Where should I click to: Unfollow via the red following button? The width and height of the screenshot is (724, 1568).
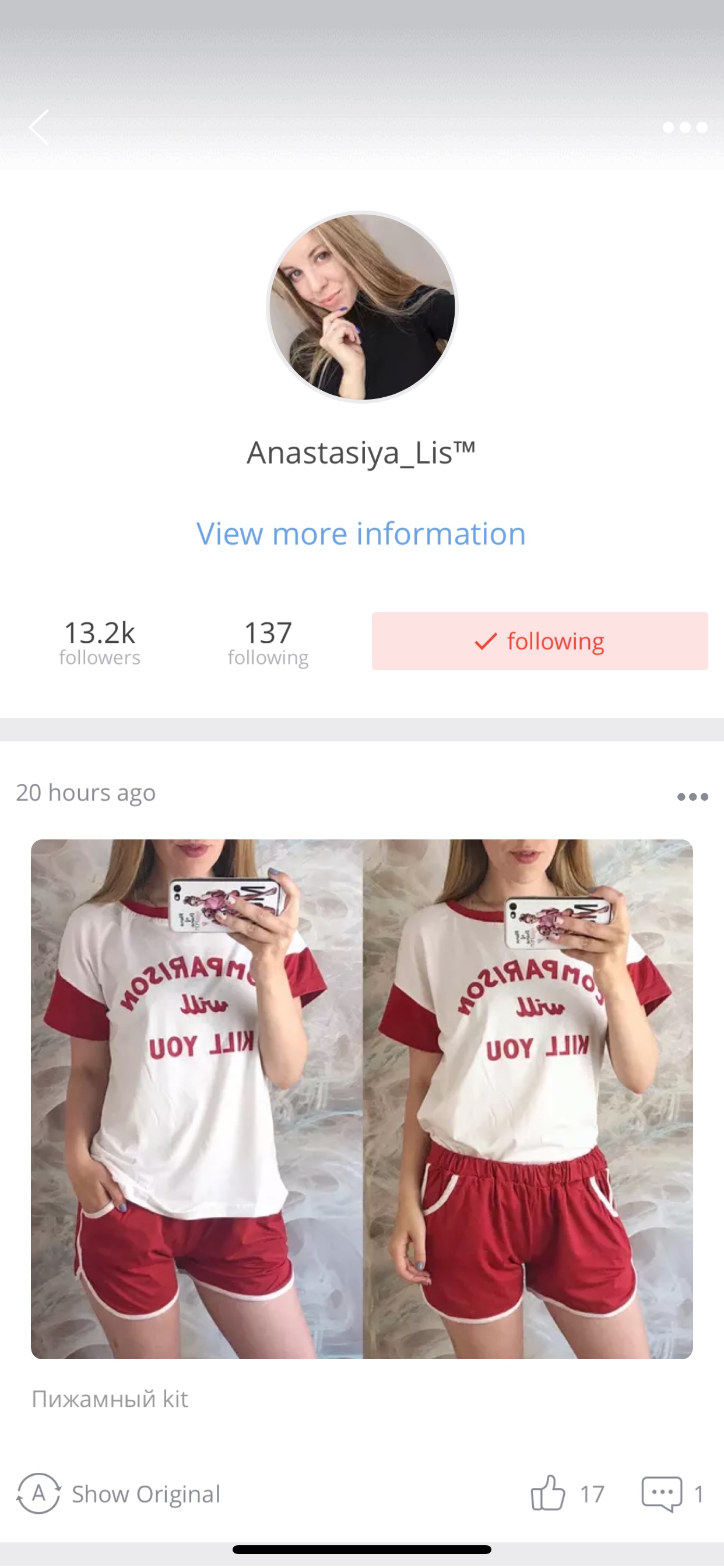coord(540,641)
